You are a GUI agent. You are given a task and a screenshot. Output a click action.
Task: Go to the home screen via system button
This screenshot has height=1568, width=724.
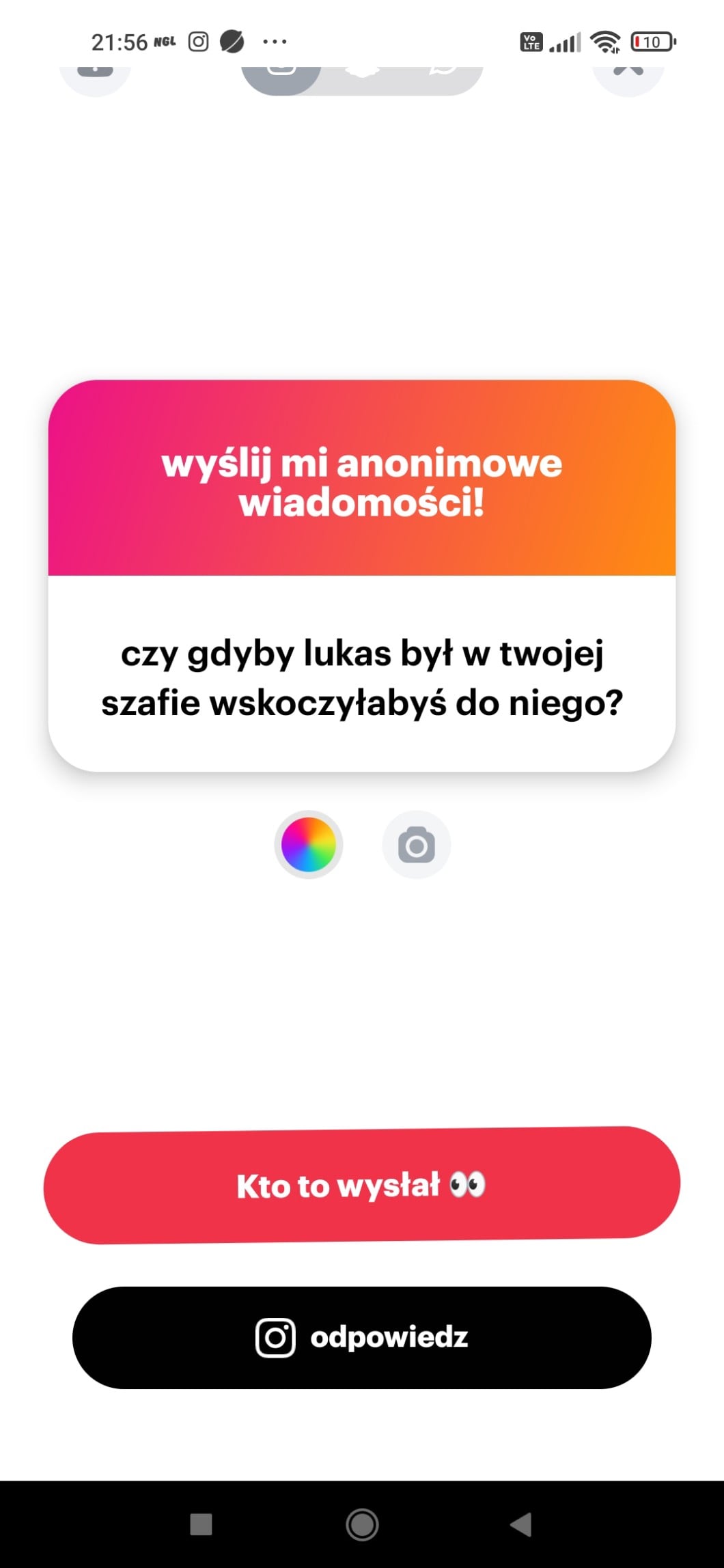(x=362, y=1524)
